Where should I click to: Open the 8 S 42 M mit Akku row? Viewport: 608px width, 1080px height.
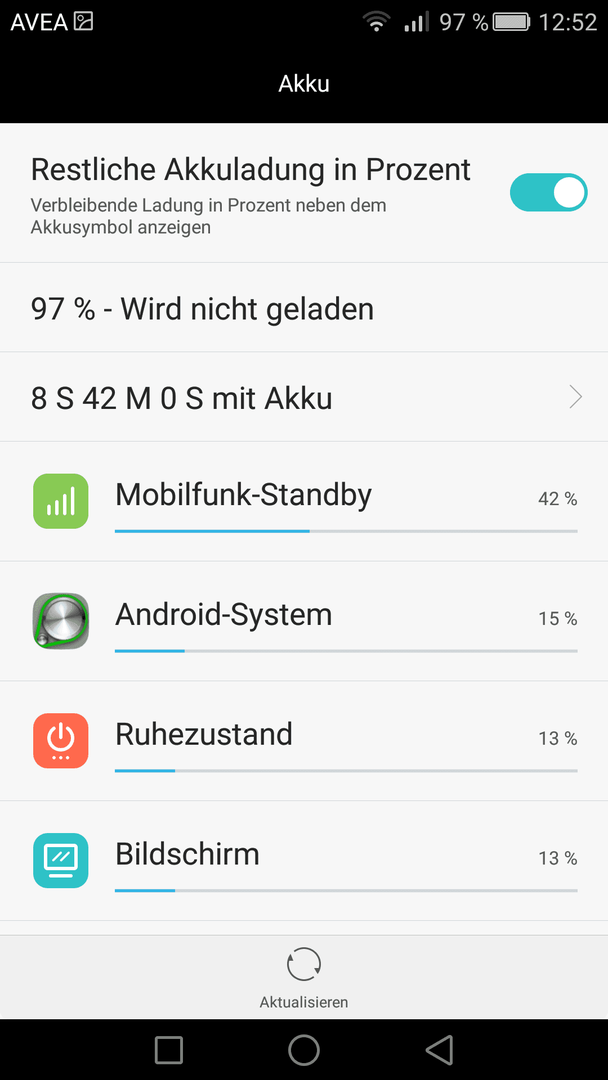tap(304, 397)
